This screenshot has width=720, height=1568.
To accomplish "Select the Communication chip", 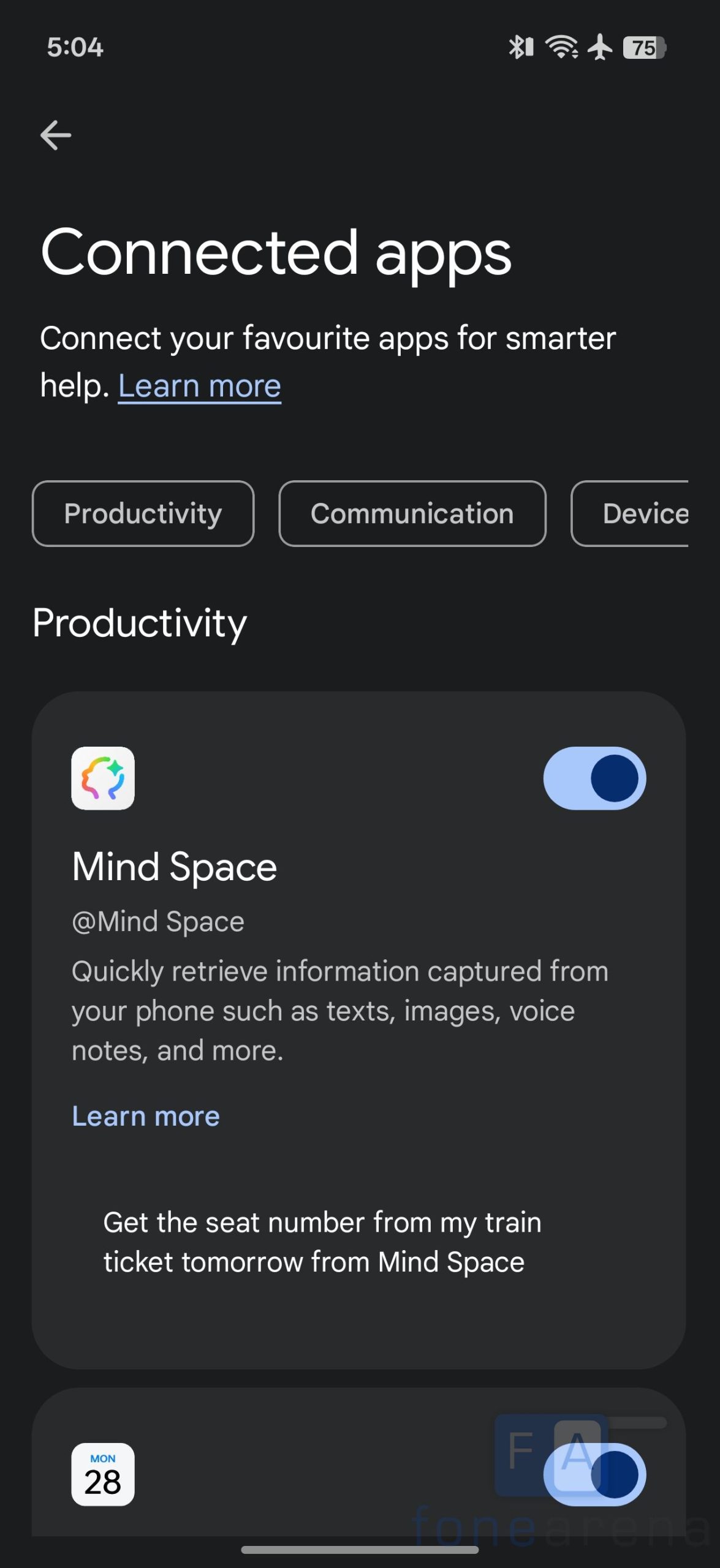I will 412,513.
